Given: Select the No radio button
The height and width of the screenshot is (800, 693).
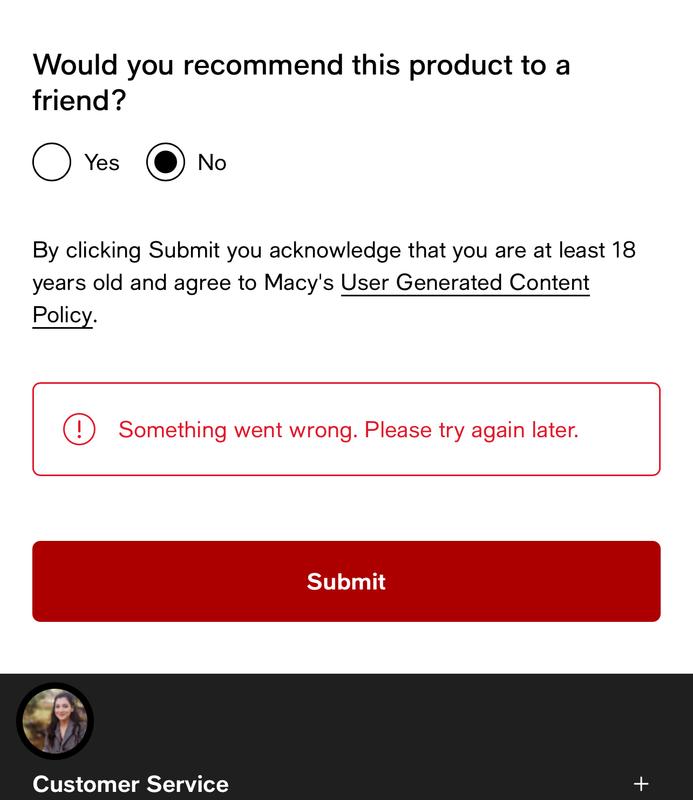Looking at the screenshot, I should point(166,162).
